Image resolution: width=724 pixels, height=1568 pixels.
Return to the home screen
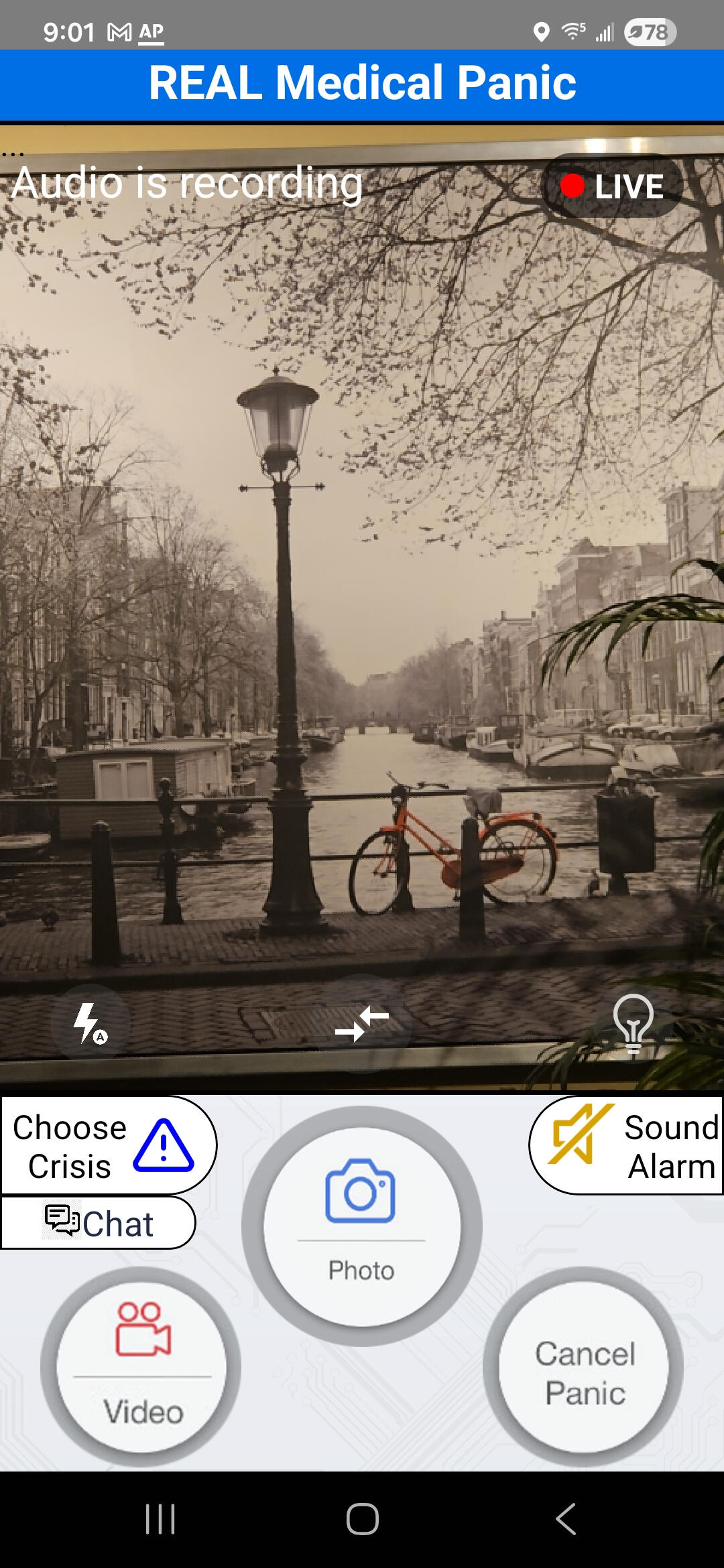coord(362,1518)
